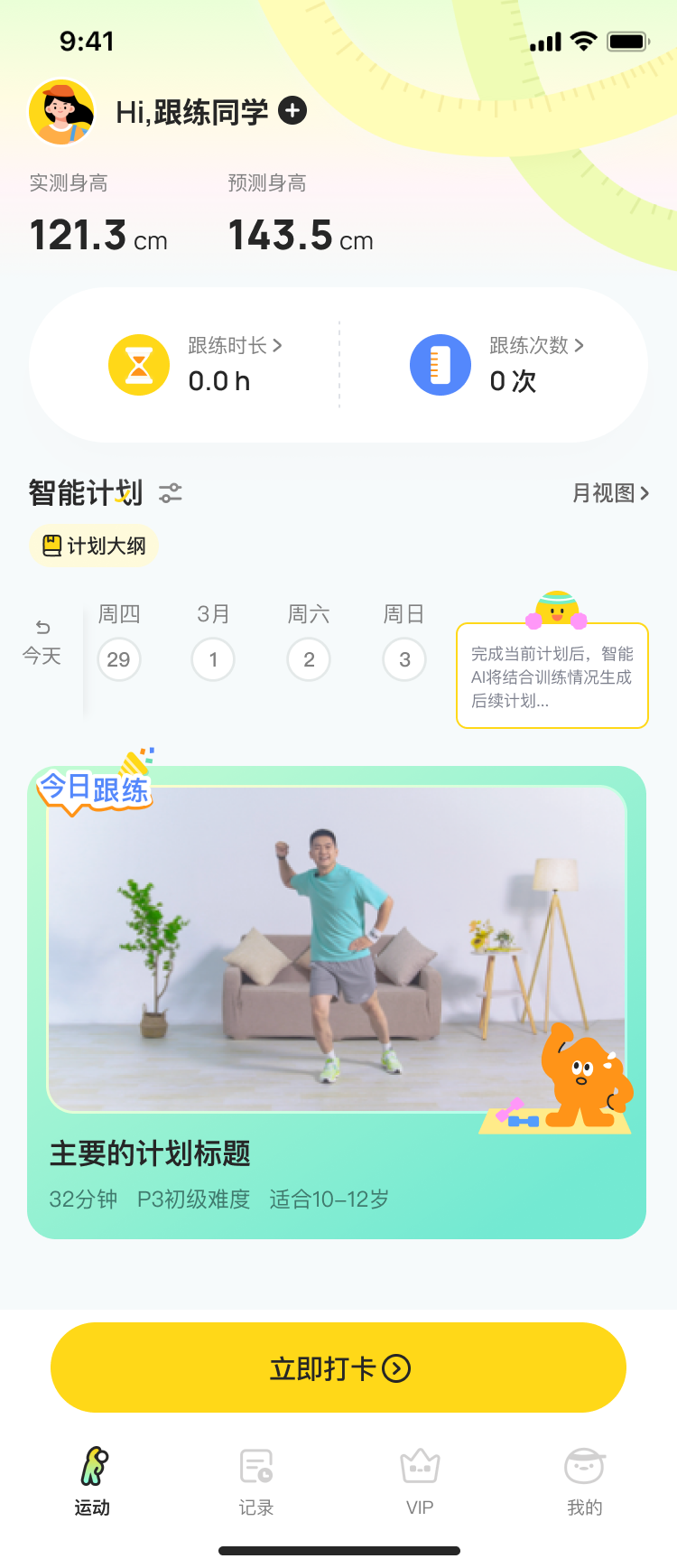
Task: Select date 1 under 3月
Action: [x=213, y=659]
